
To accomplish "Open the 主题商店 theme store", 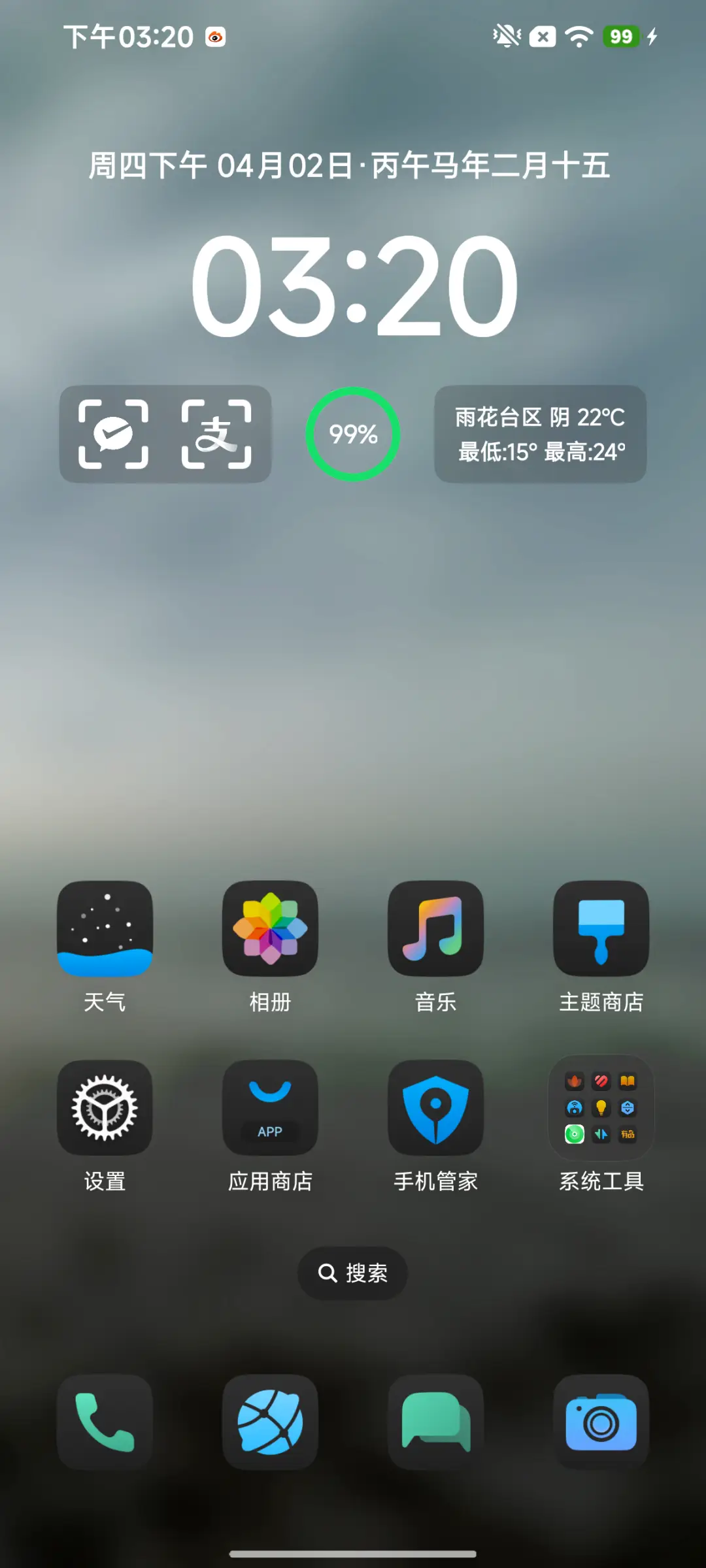I will (x=601, y=930).
